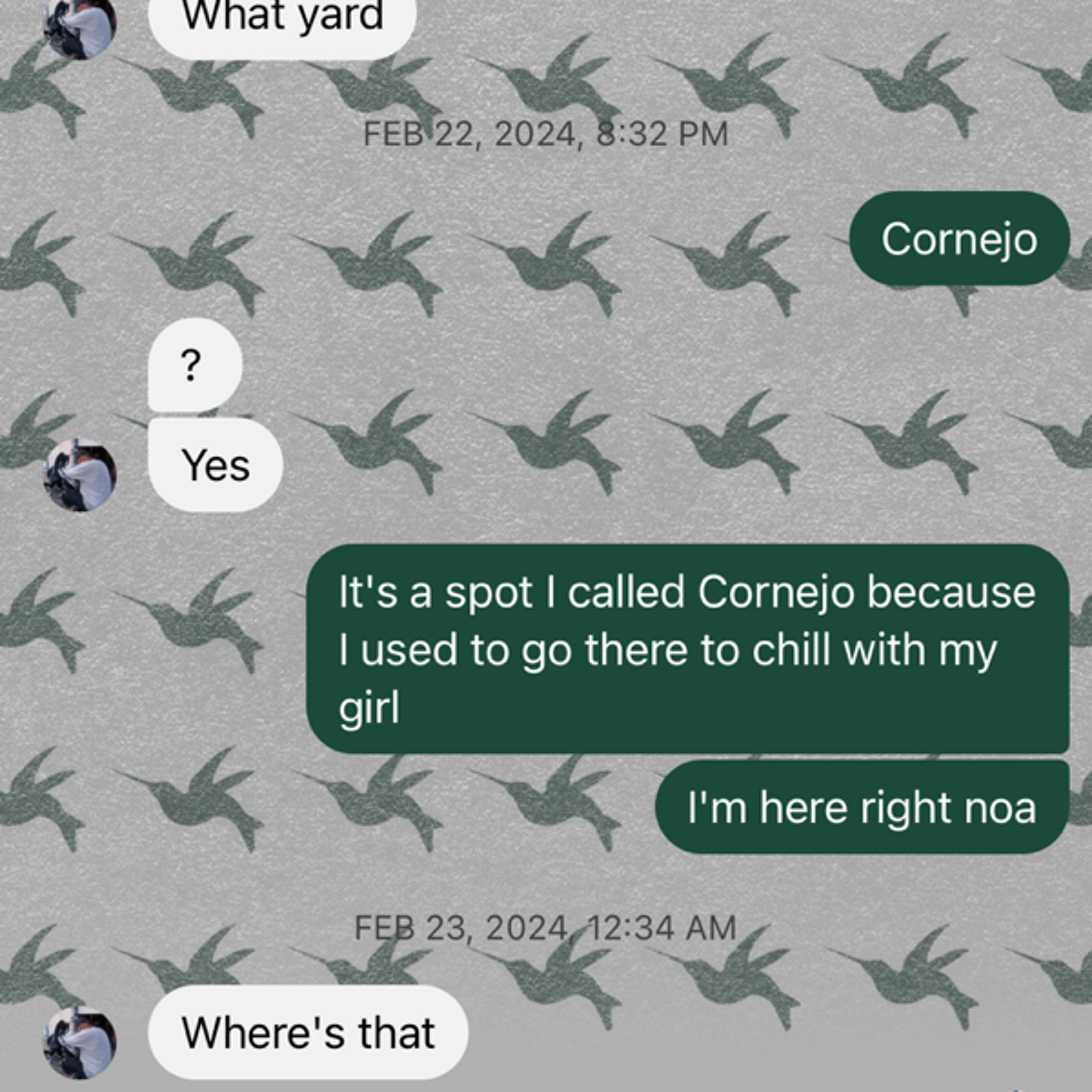The width and height of the screenshot is (1092, 1092).
Task: View profile from avatar beside "What yard"
Action: pyautogui.click(x=80, y=25)
